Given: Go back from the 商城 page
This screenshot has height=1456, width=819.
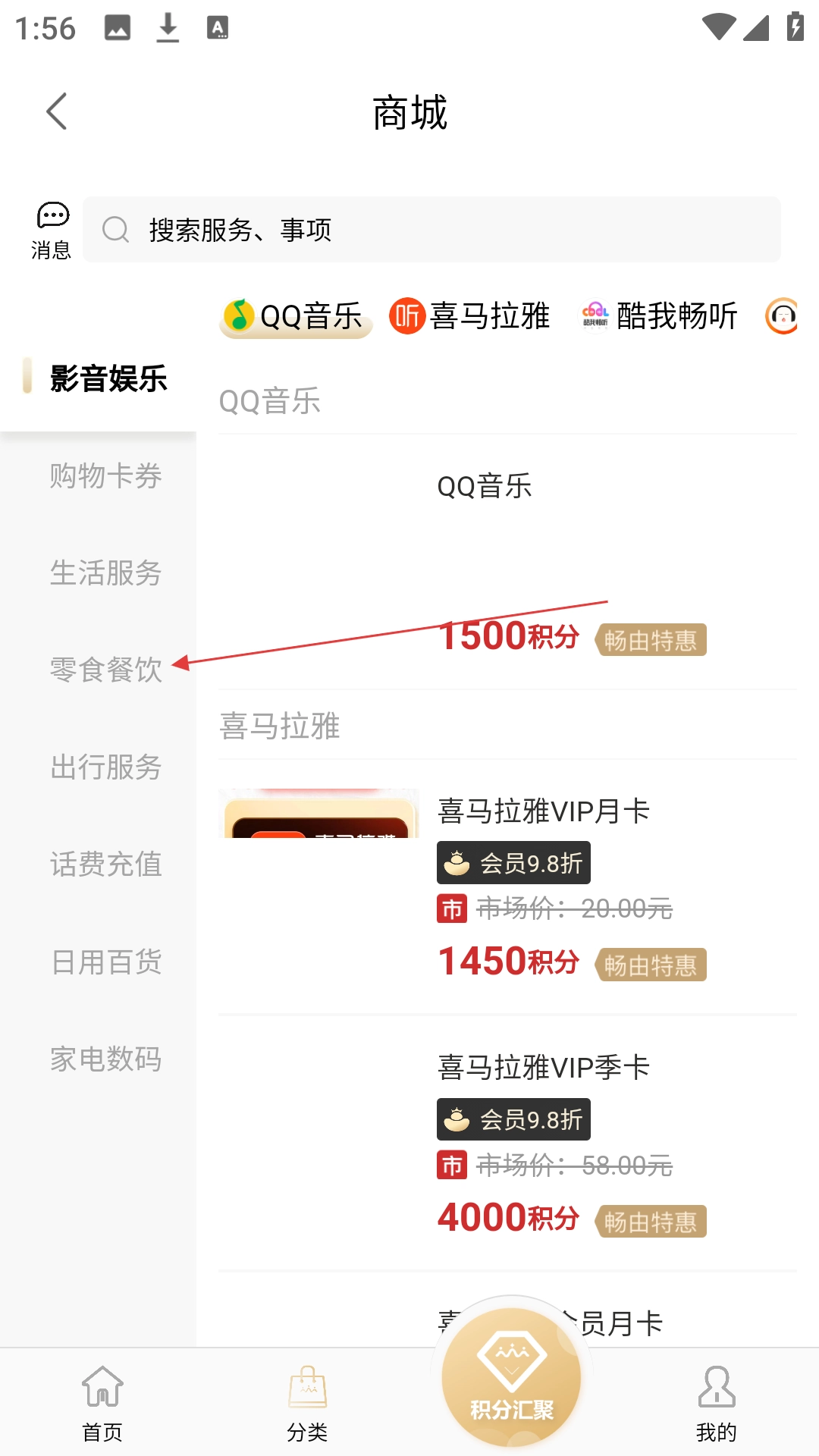Looking at the screenshot, I should (x=57, y=112).
